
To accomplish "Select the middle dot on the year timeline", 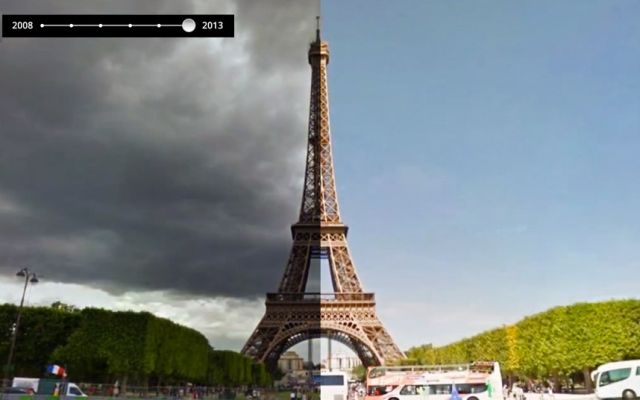I will (101, 25).
